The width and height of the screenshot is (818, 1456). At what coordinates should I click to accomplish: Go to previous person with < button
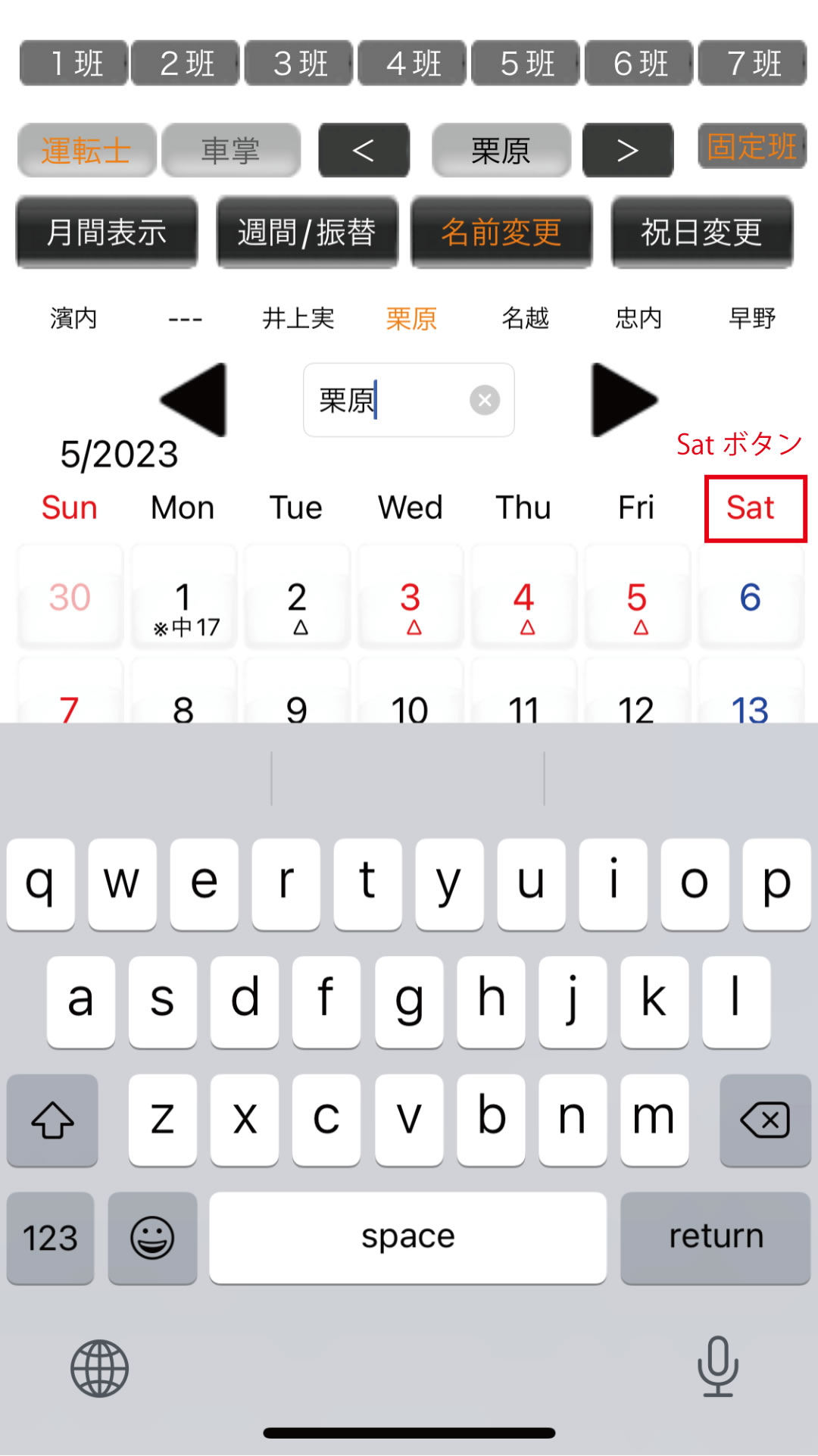coord(364,150)
